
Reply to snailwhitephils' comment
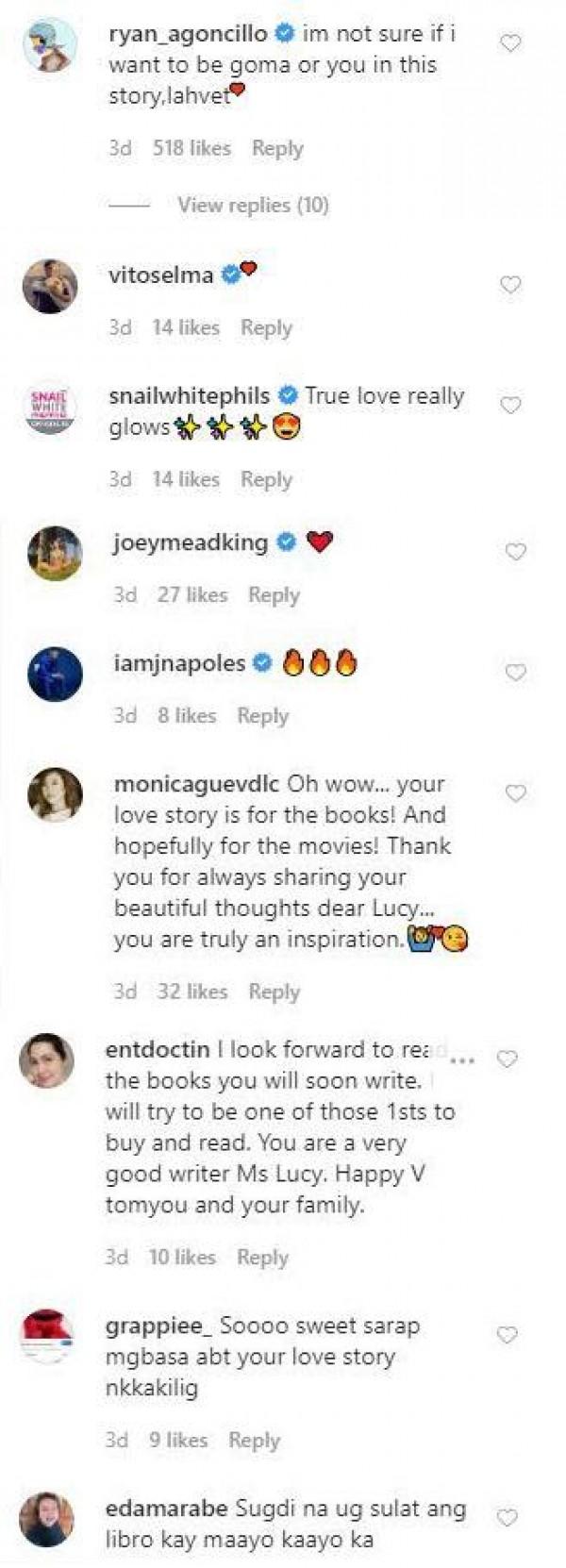coord(266,480)
